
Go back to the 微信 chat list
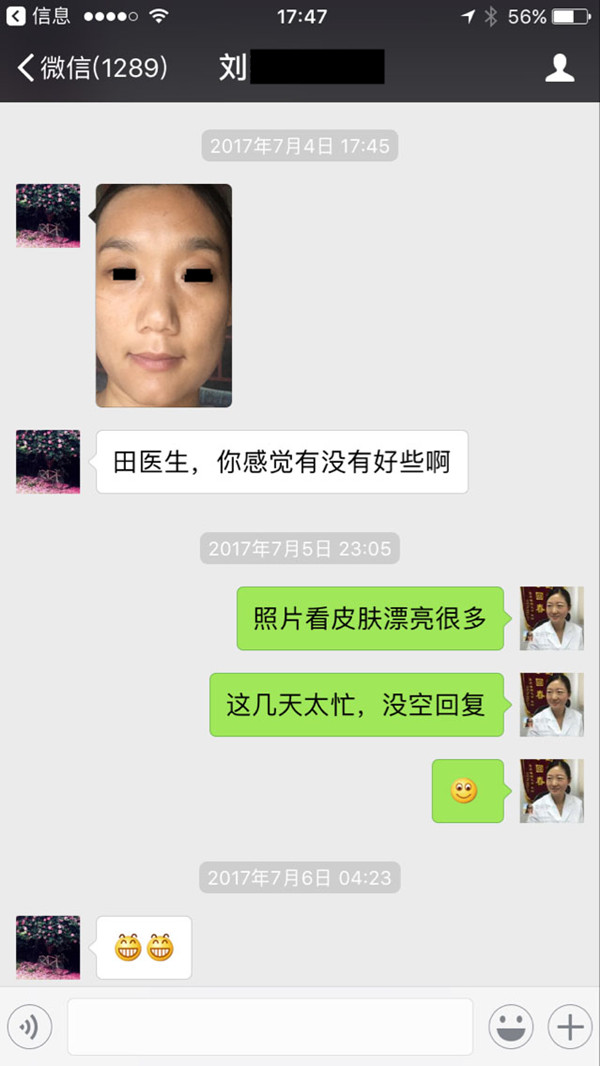click(92, 68)
